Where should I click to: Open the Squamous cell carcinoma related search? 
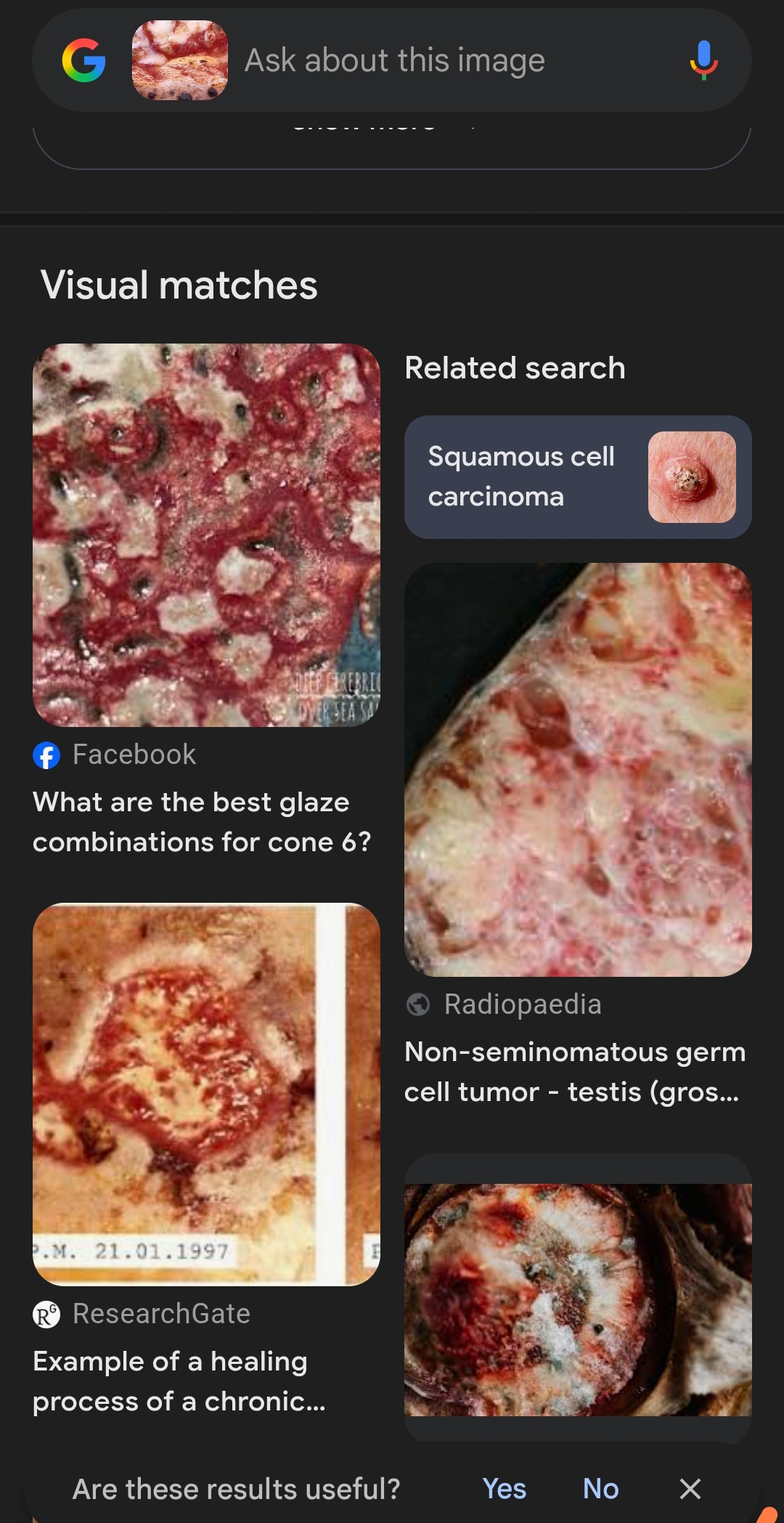pyautogui.click(x=577, y=477)
